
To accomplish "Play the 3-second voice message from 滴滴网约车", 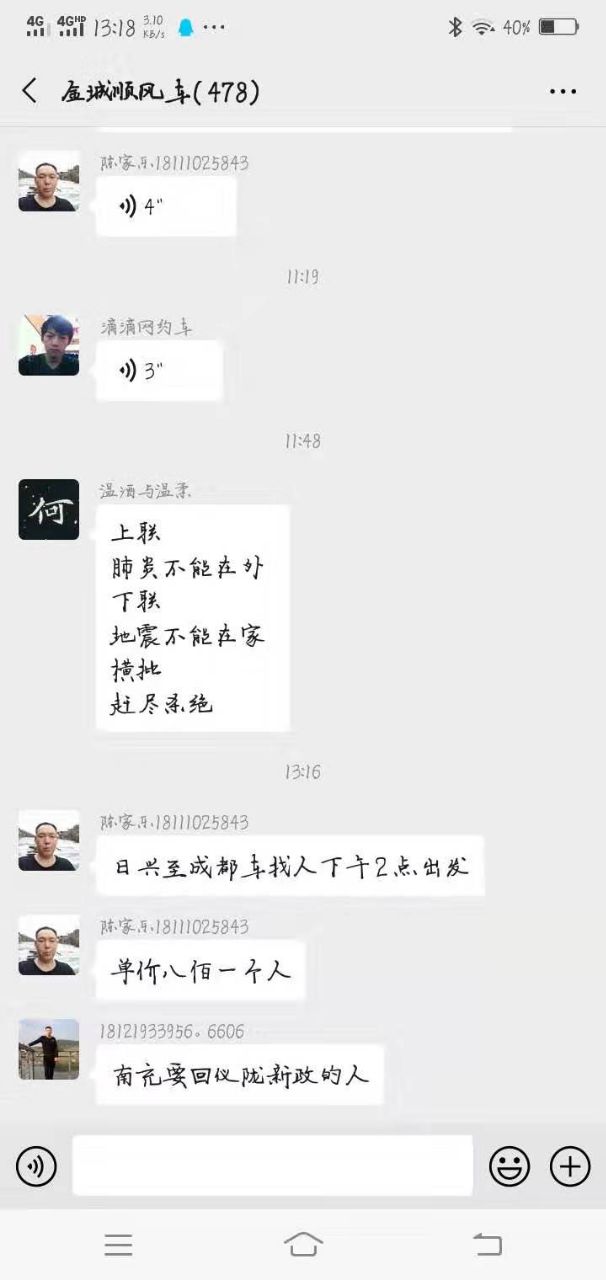I will click(x=158, y=371).
